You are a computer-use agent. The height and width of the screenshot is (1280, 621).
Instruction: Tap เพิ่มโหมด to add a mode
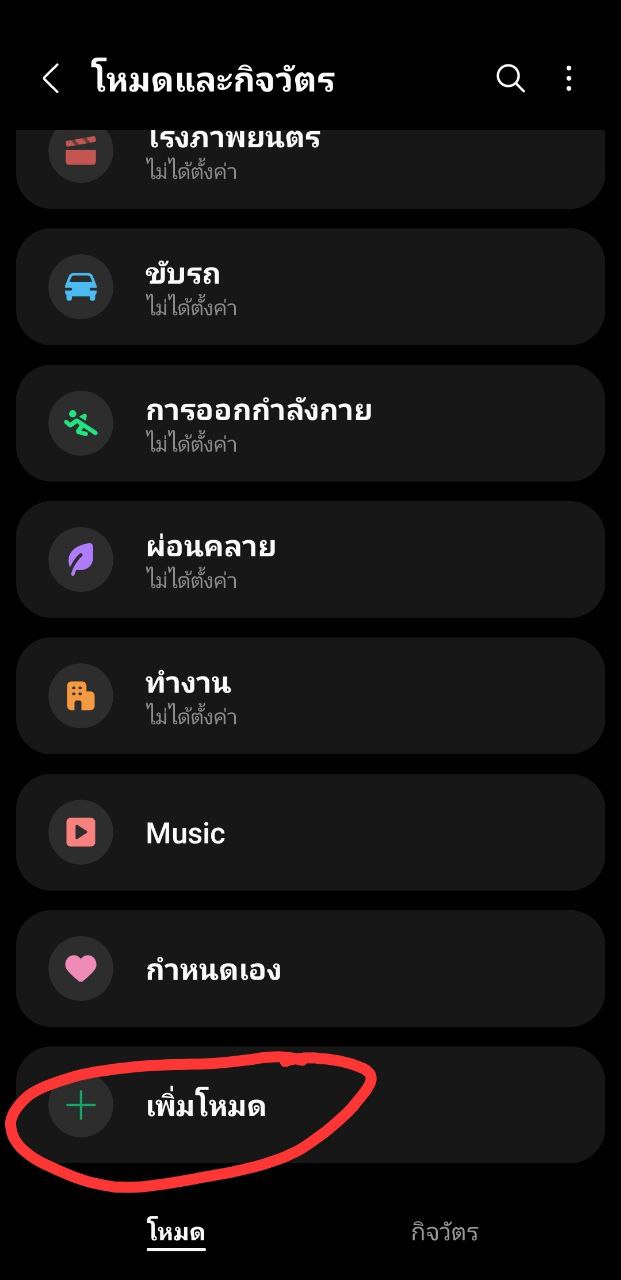coord(310,1105)
